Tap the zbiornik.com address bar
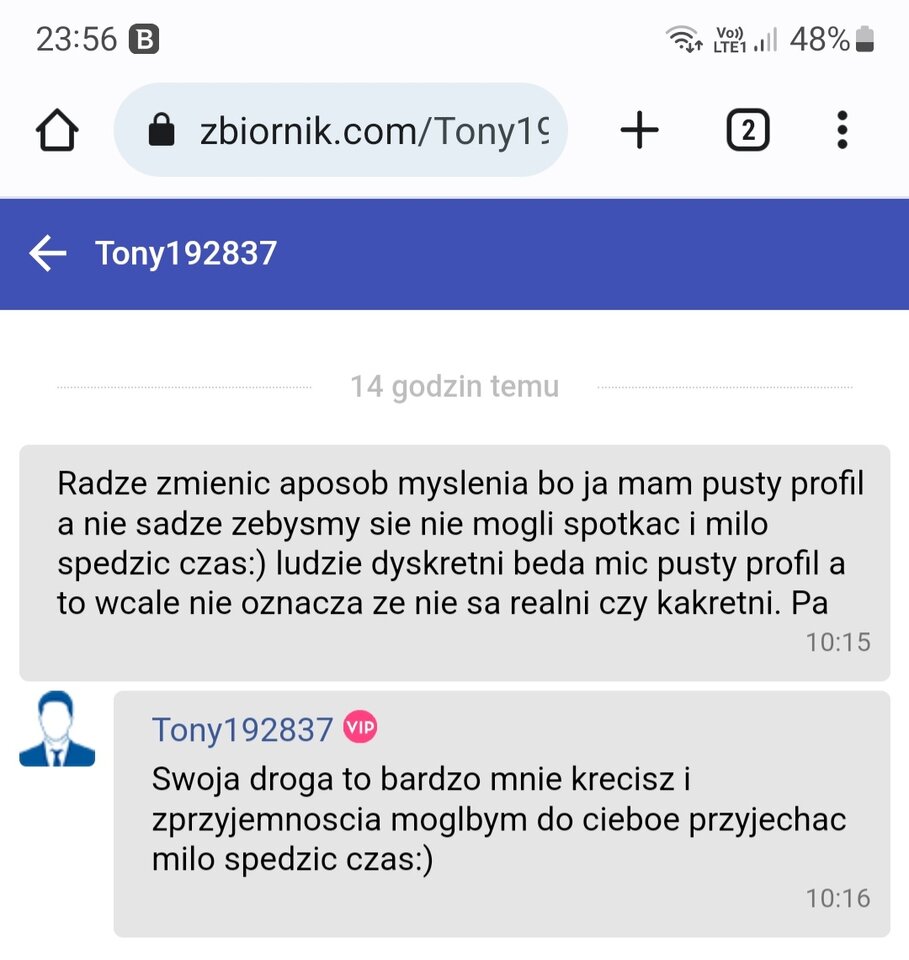Image resolution: width=909 pixels, height=960 pixels. click(370, 130)
